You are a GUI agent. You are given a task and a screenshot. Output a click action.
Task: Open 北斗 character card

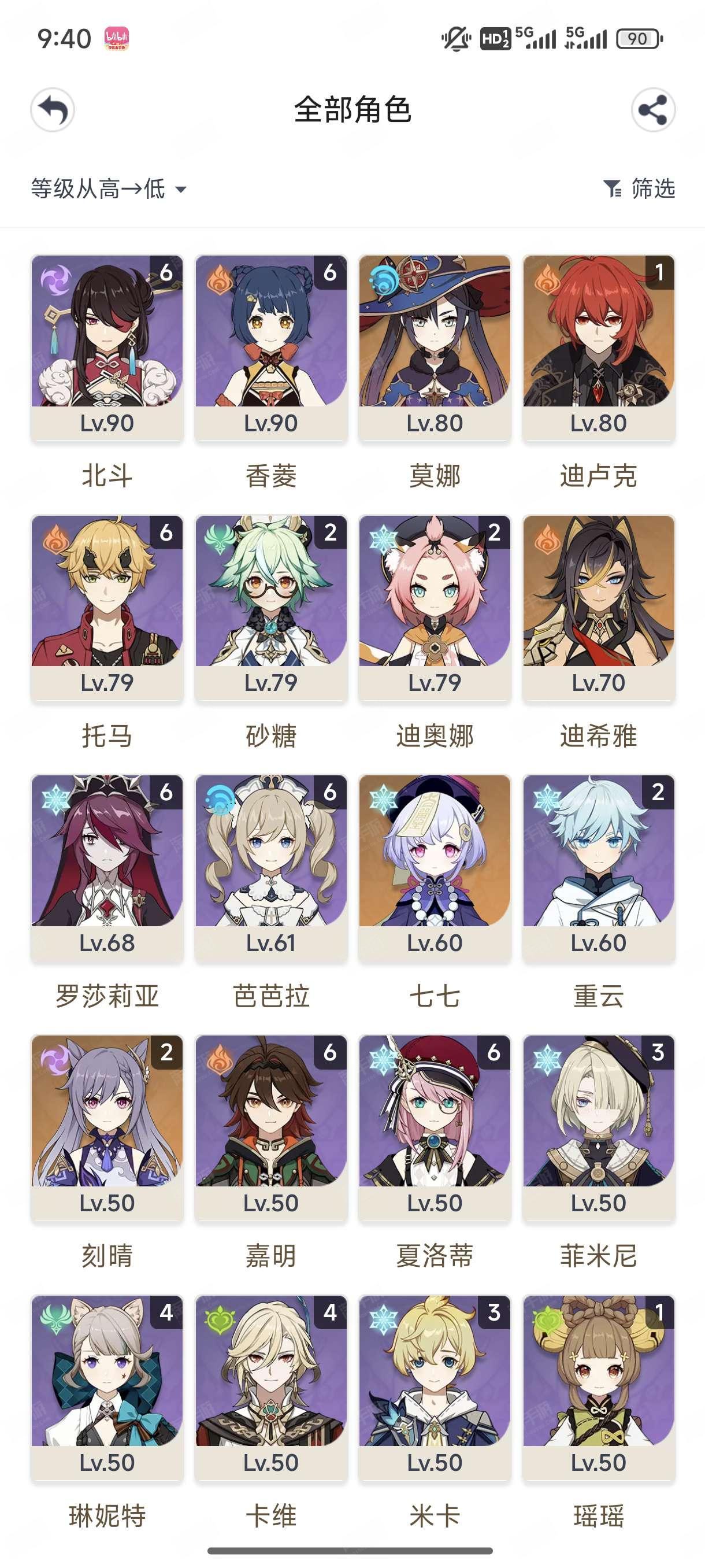[x=107, y=347]
